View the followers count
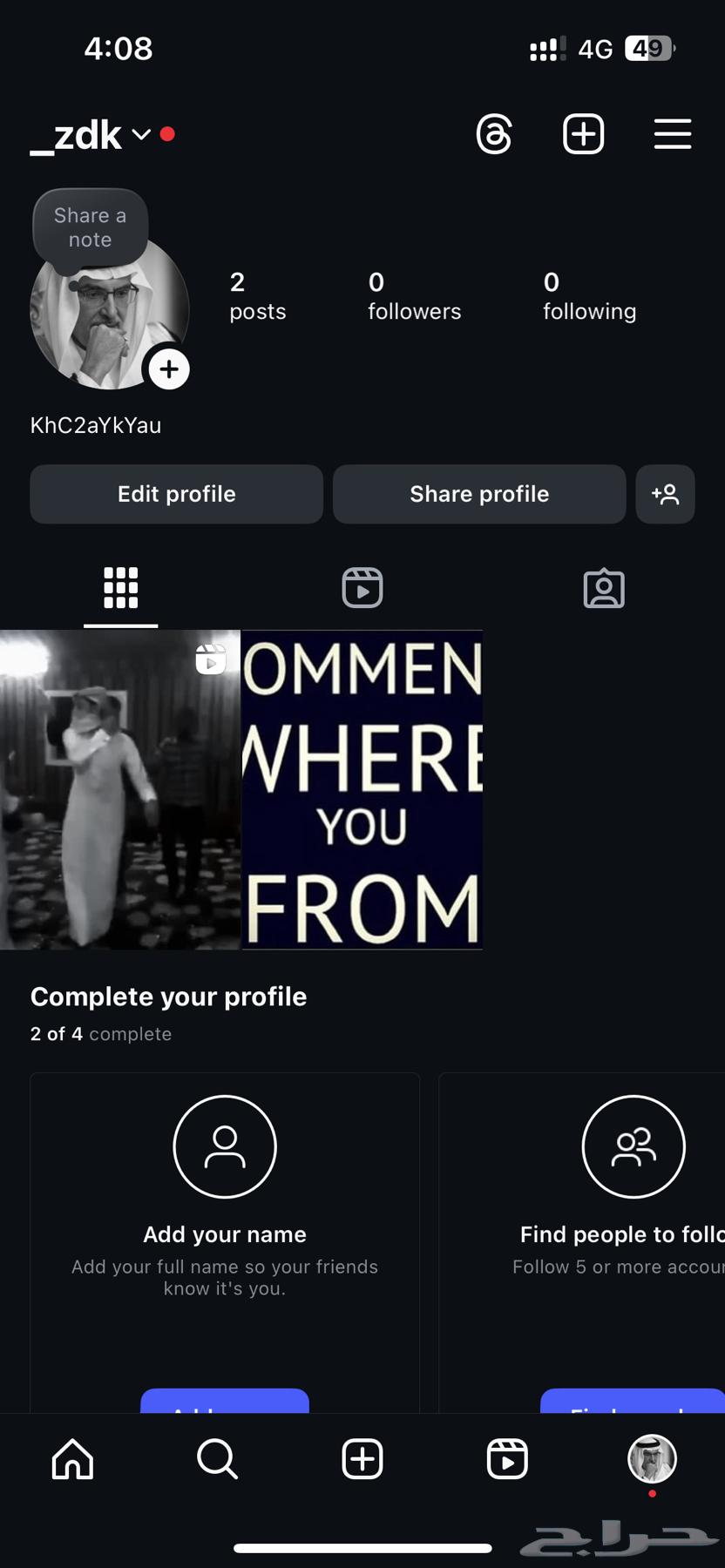The height and width of the screenshot is (1568, 725). 413,296
